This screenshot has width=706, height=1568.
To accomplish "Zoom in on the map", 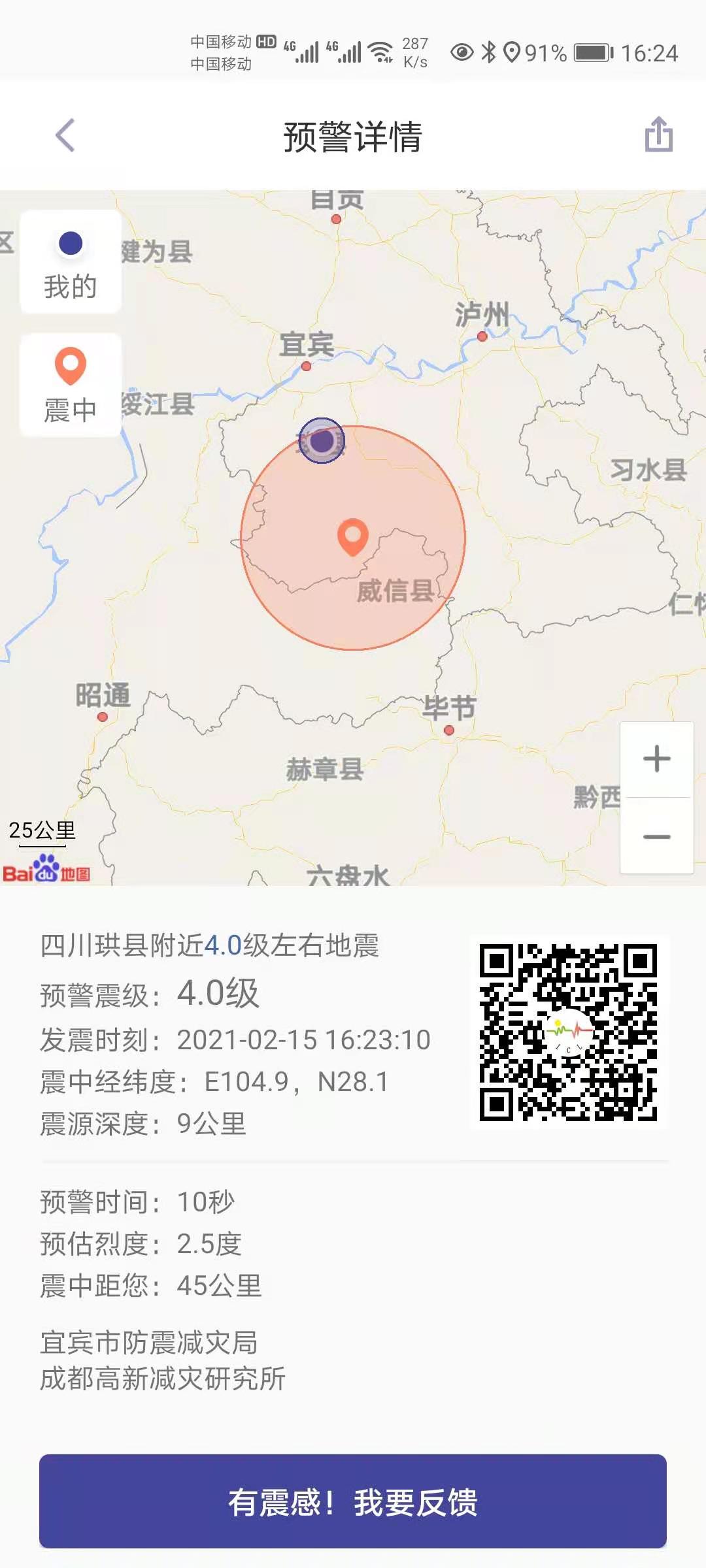I will pyautogui.click(x=656, y=759).
